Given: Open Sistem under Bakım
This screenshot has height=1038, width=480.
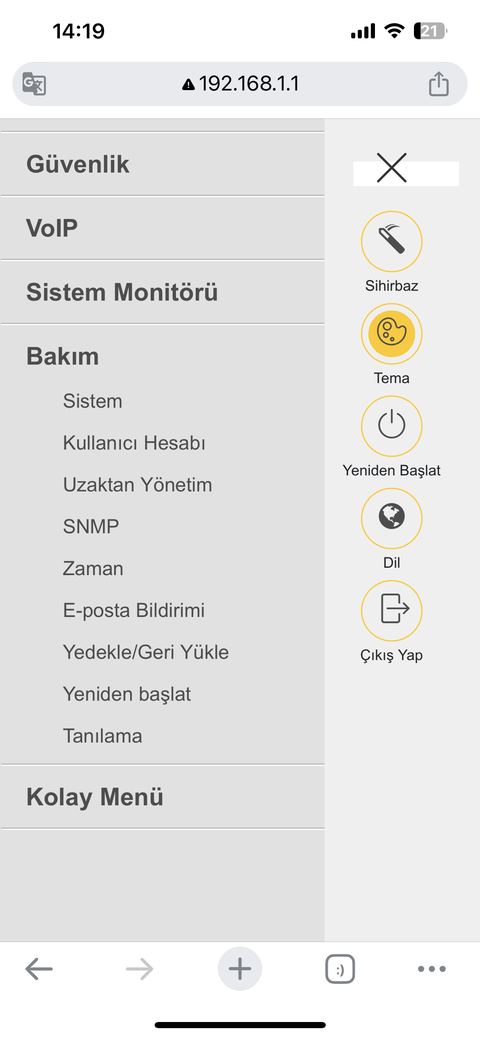Looking at the screenshot, I should (93, 401).
